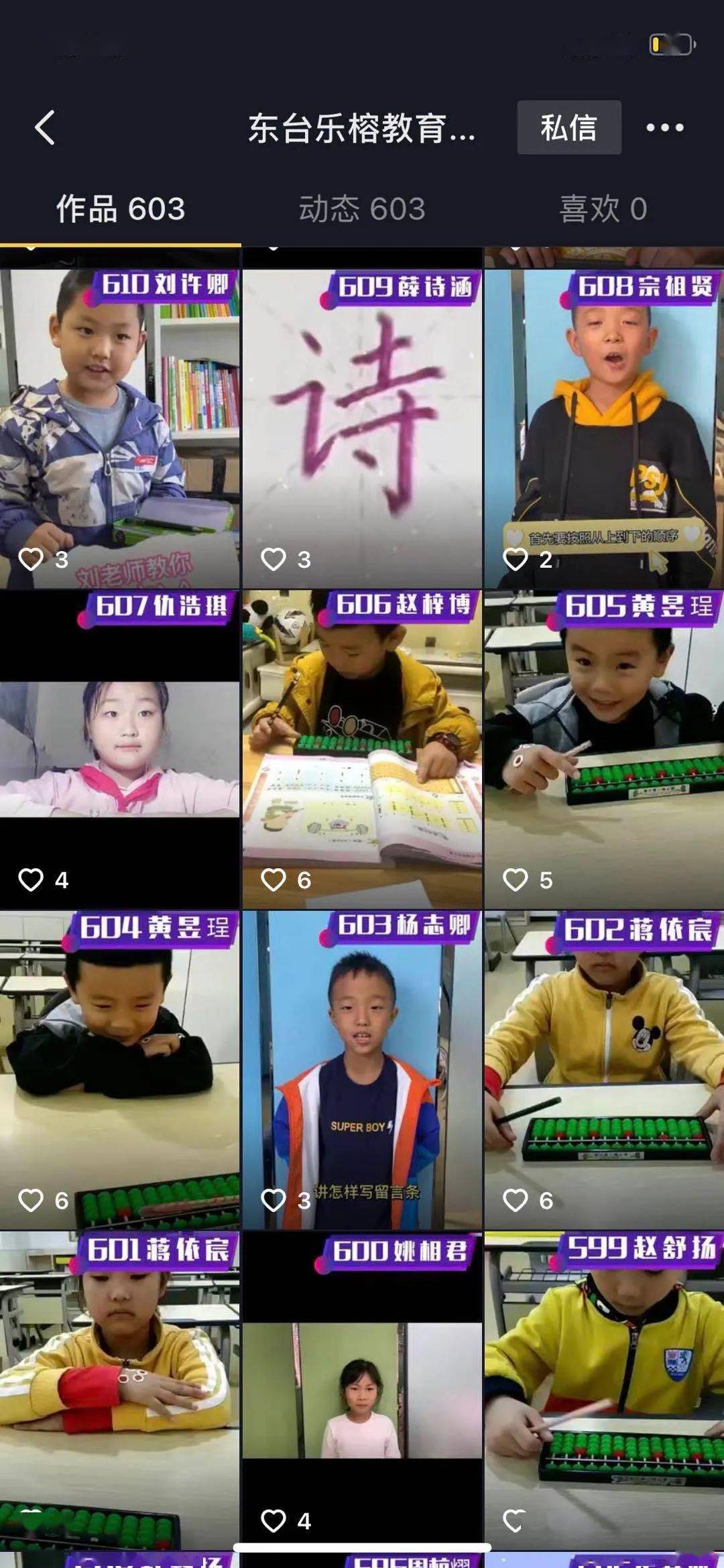The height and width of the screenshot is (1568, 724).
Task: Open video 610 刘许卿
Action: point(120,429)
